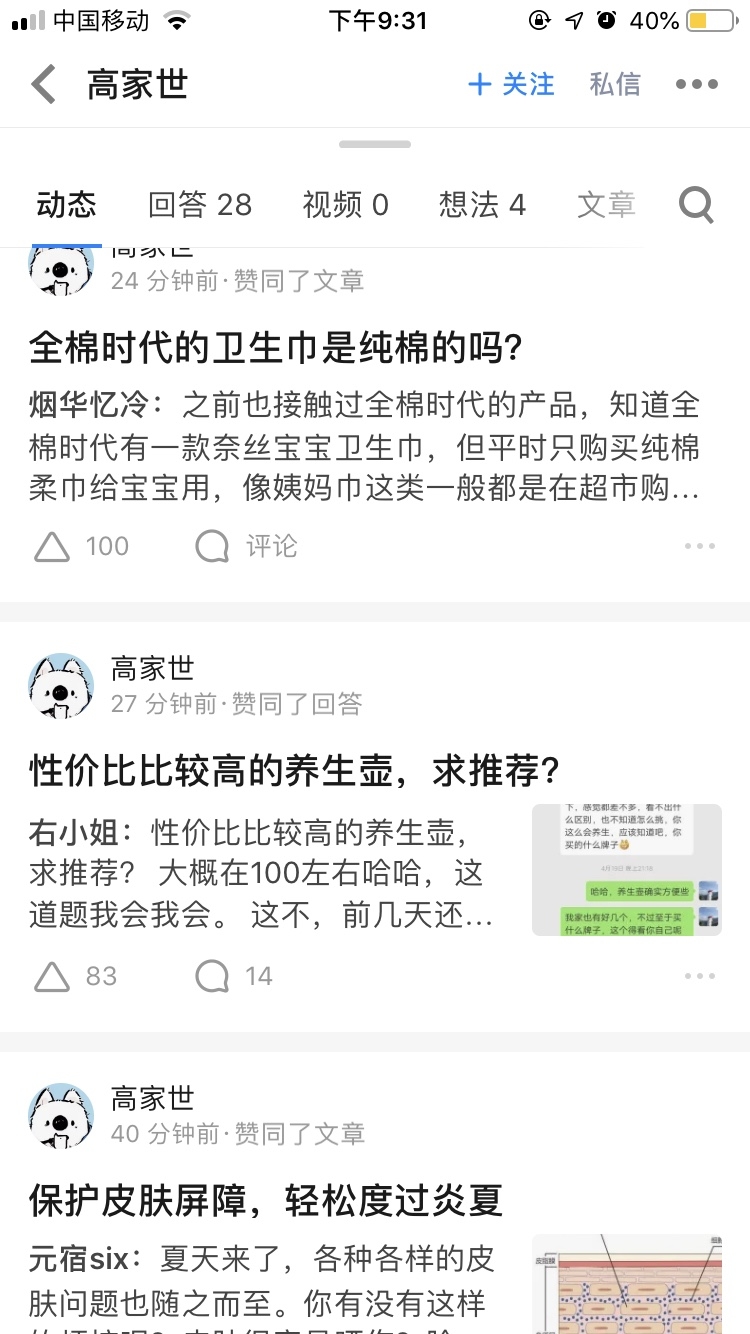Tap the chat screenshot thumbnail beside 养生壶 answer
Screen dimensions: 750x1334
(626, 870)
